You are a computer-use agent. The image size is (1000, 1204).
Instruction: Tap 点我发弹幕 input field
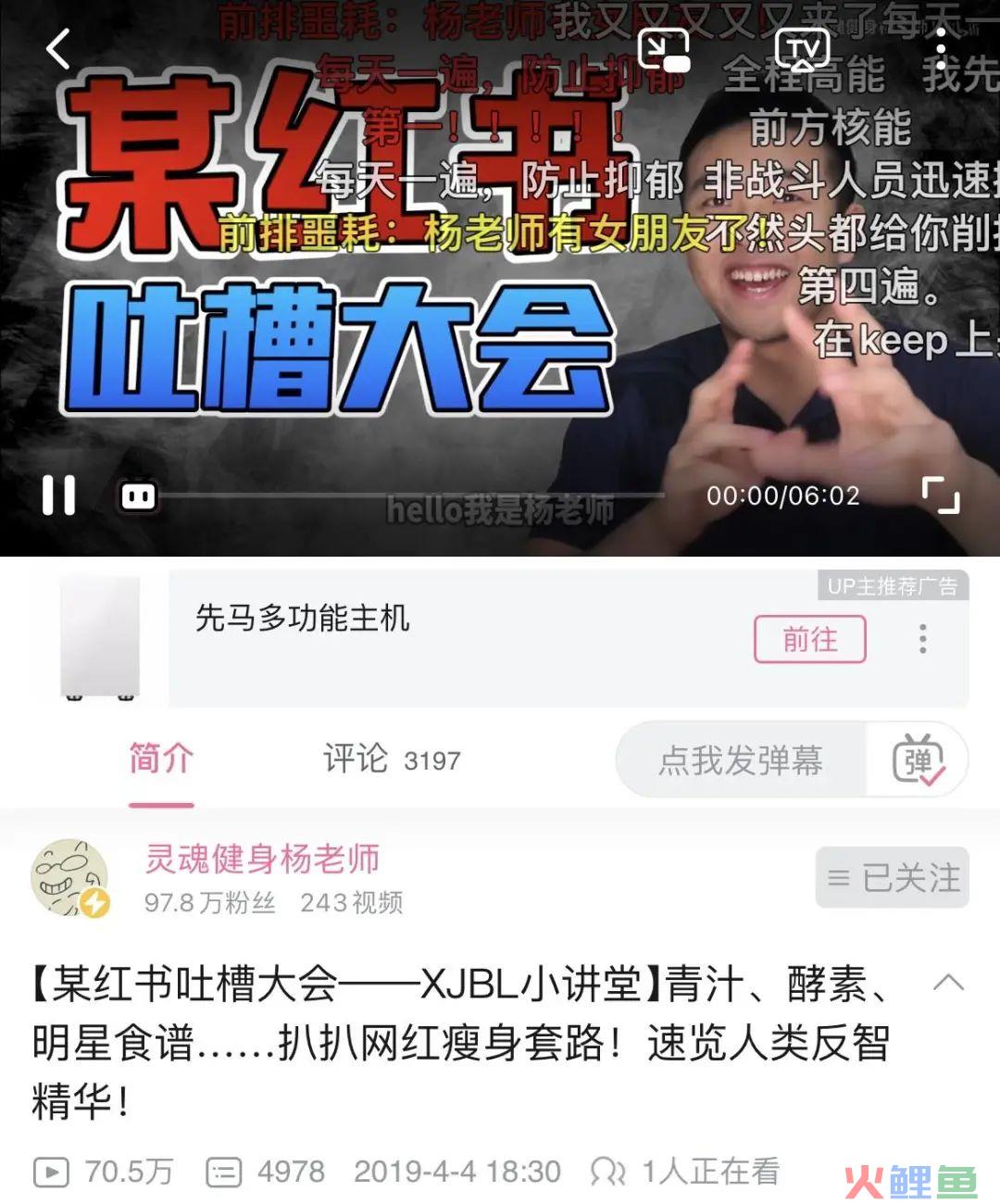click(x=741, y=761)
